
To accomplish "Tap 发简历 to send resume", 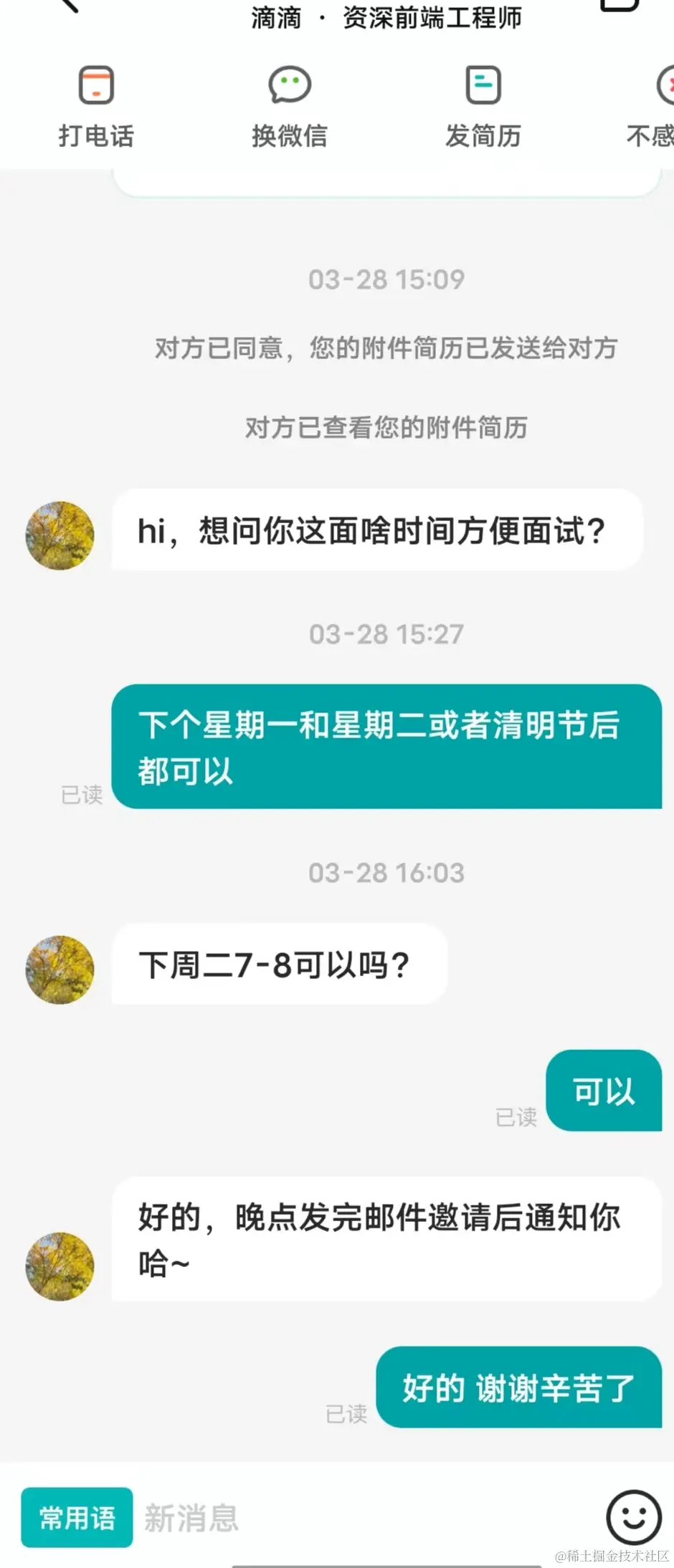I will tap(483, 105).
